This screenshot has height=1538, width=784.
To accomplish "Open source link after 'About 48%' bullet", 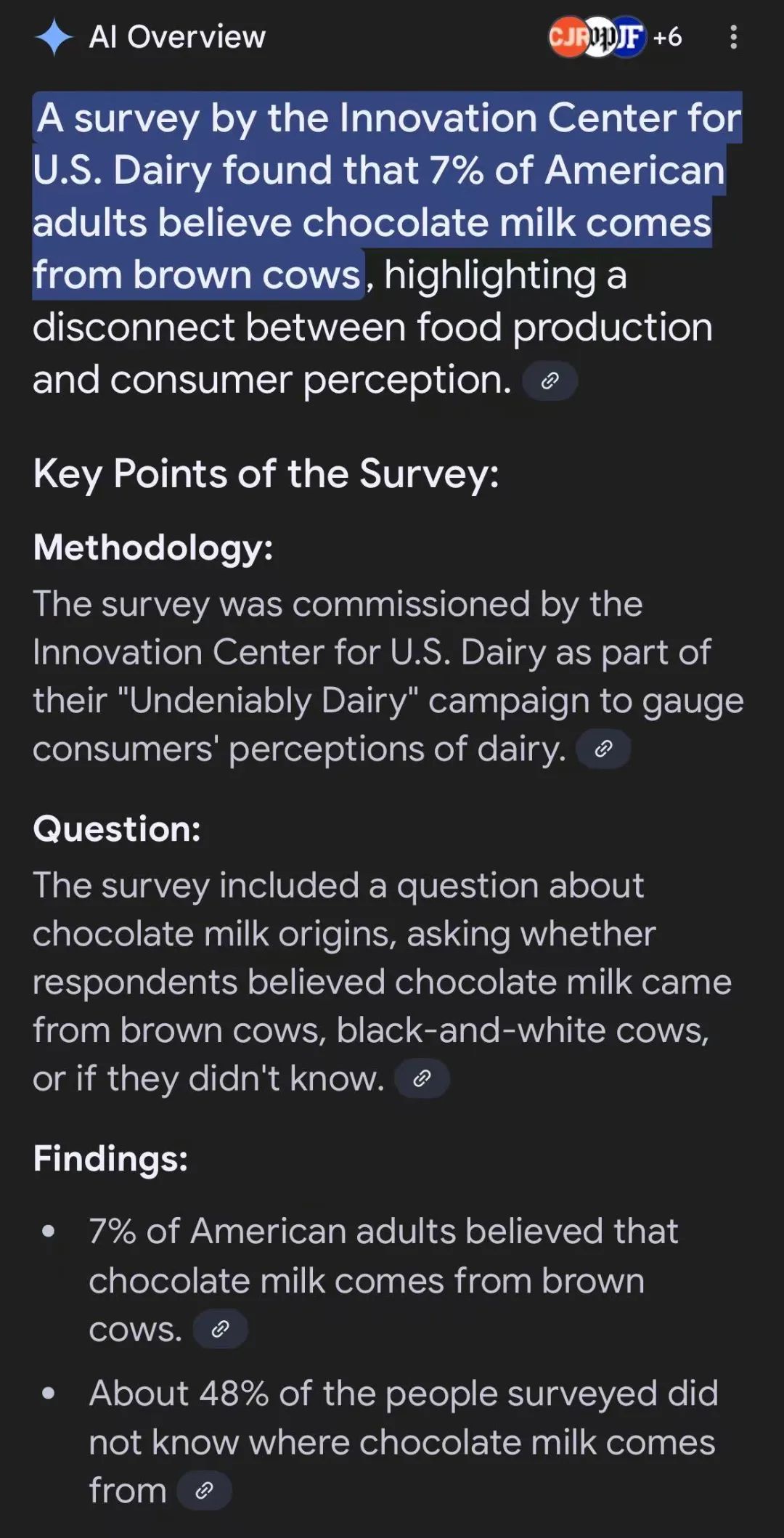I will click(204, 1490).
